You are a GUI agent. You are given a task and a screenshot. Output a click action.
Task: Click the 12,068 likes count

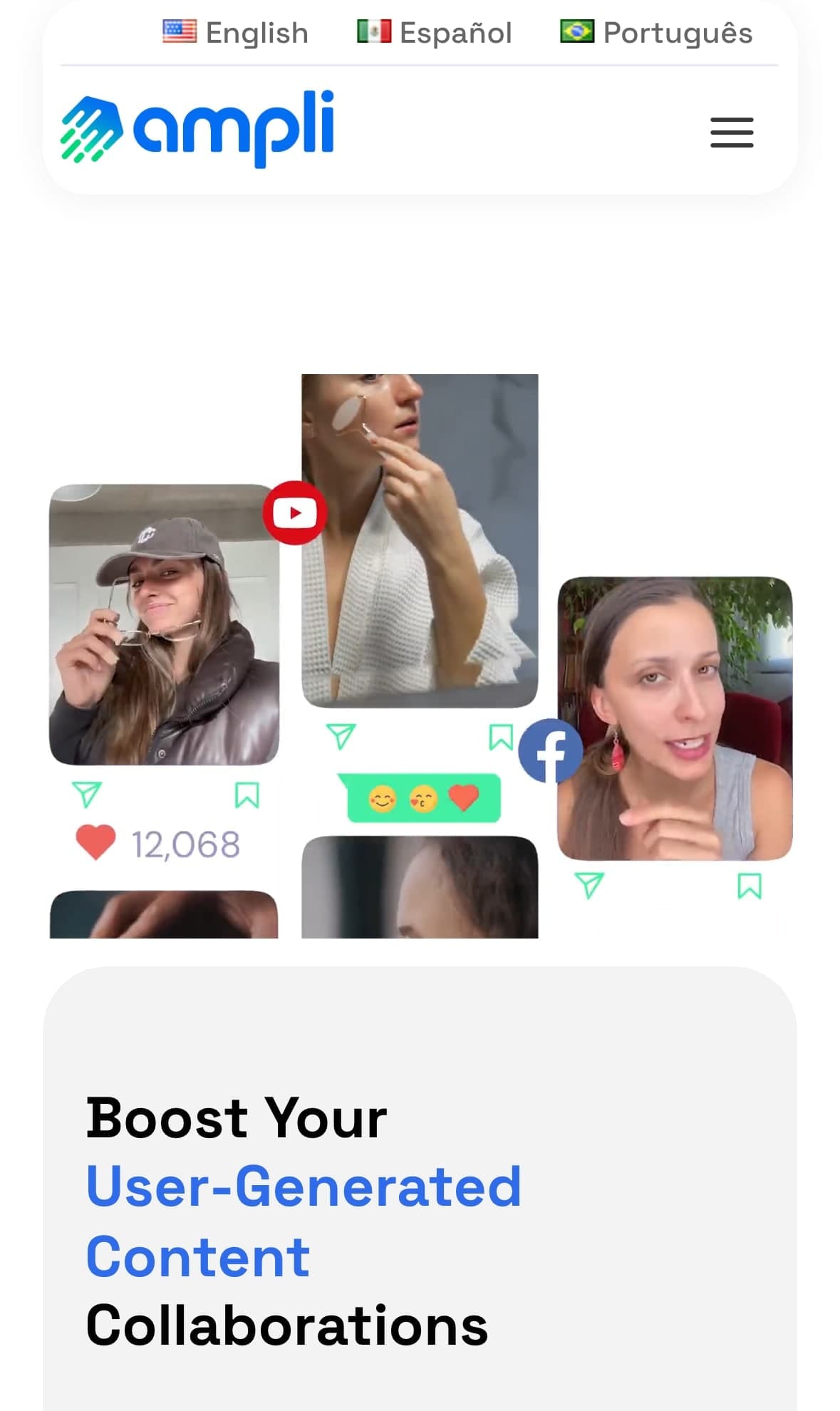pos(185,844)
